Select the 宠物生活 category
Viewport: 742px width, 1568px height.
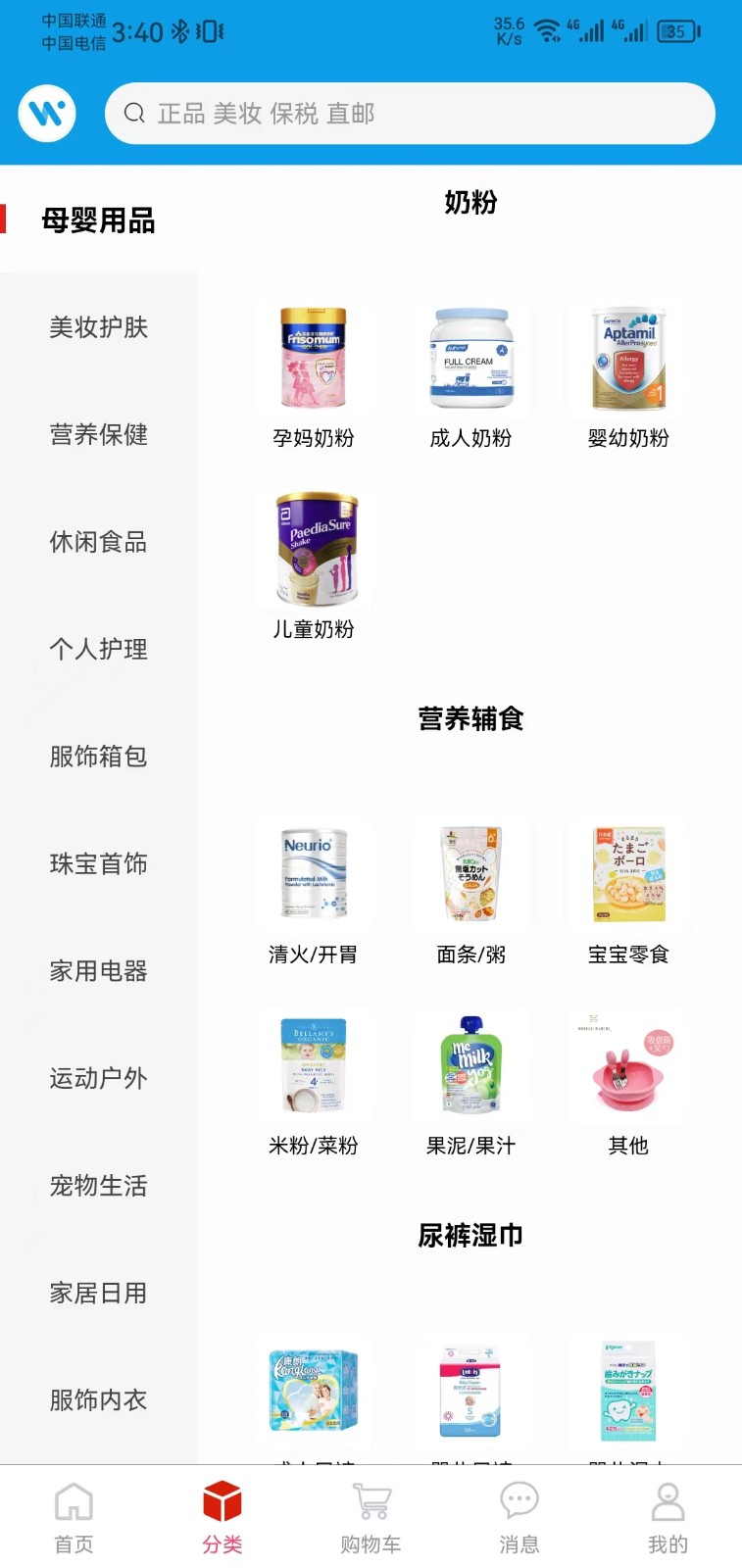click(x=98, y=1186)
